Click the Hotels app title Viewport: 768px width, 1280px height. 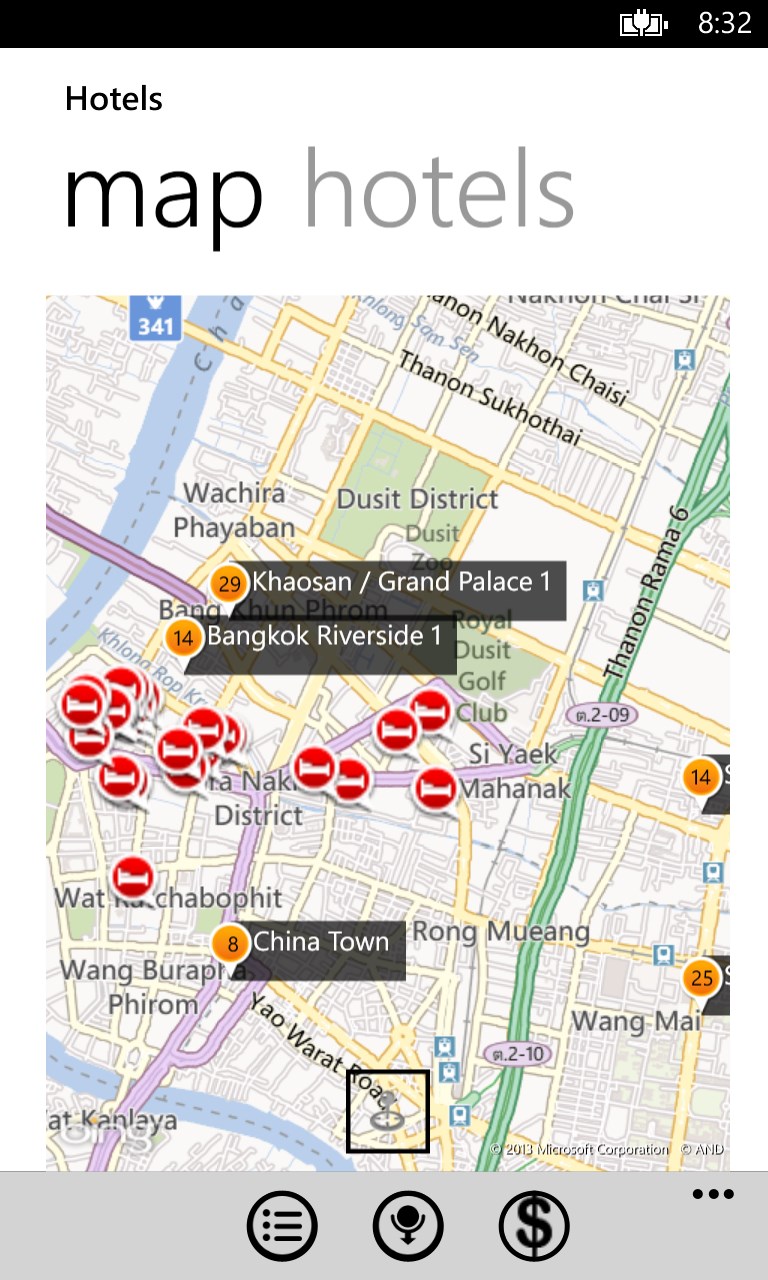(113, 98)
